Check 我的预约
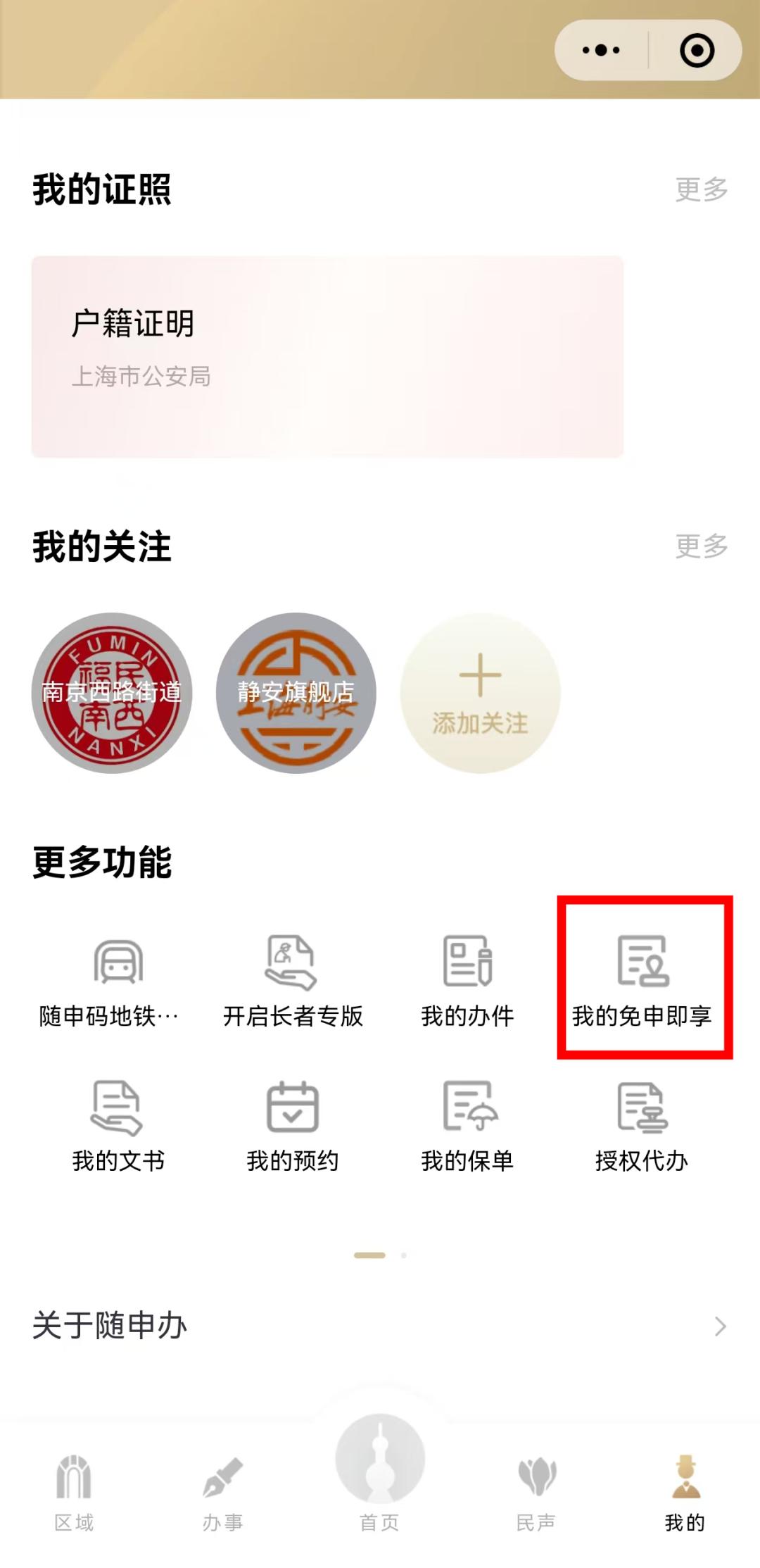The height and width of the screenshot is (1568, 760). (292, 1126)
